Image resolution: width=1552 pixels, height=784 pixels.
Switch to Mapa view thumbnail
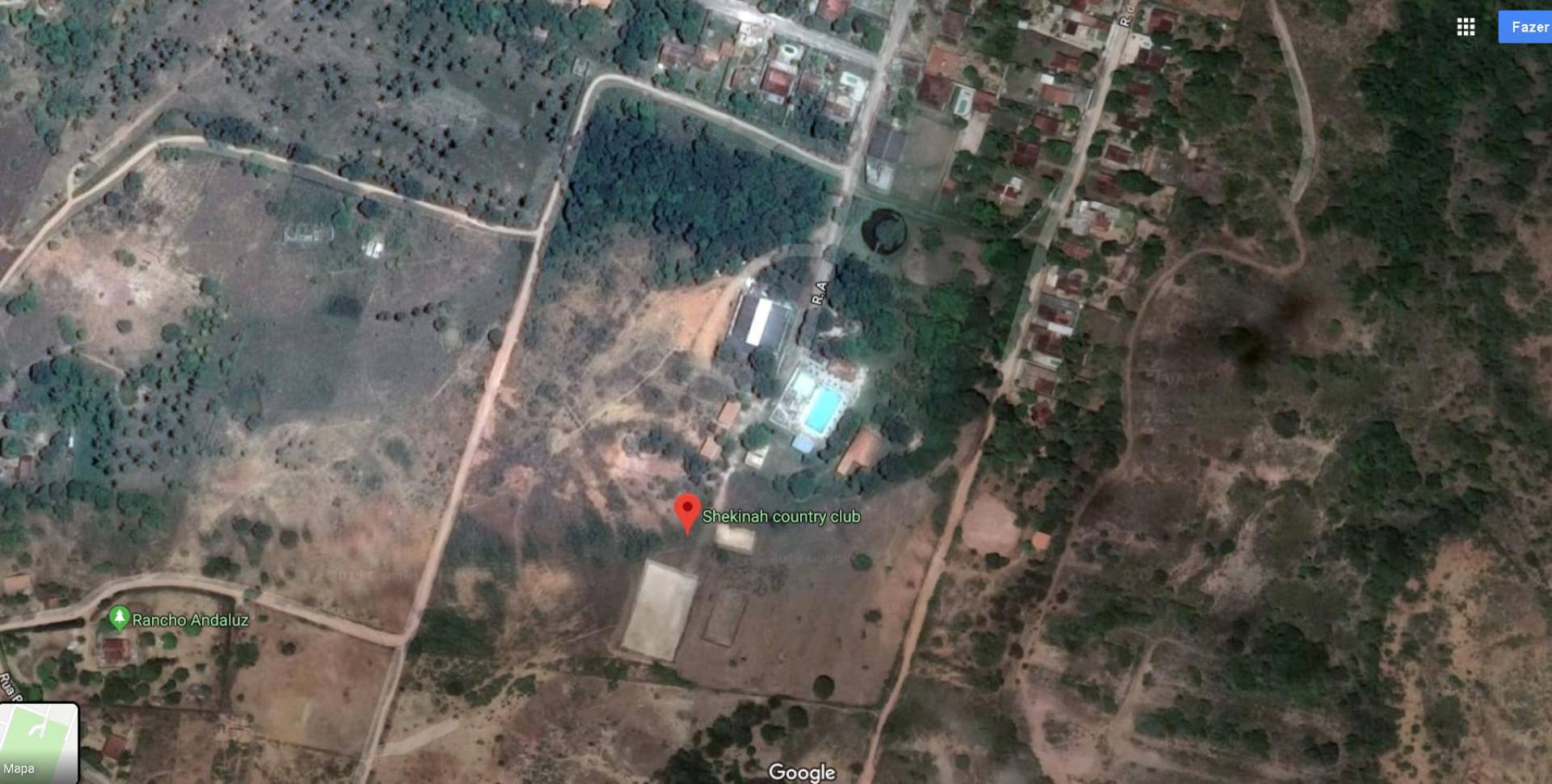click(x=38, y=742)
